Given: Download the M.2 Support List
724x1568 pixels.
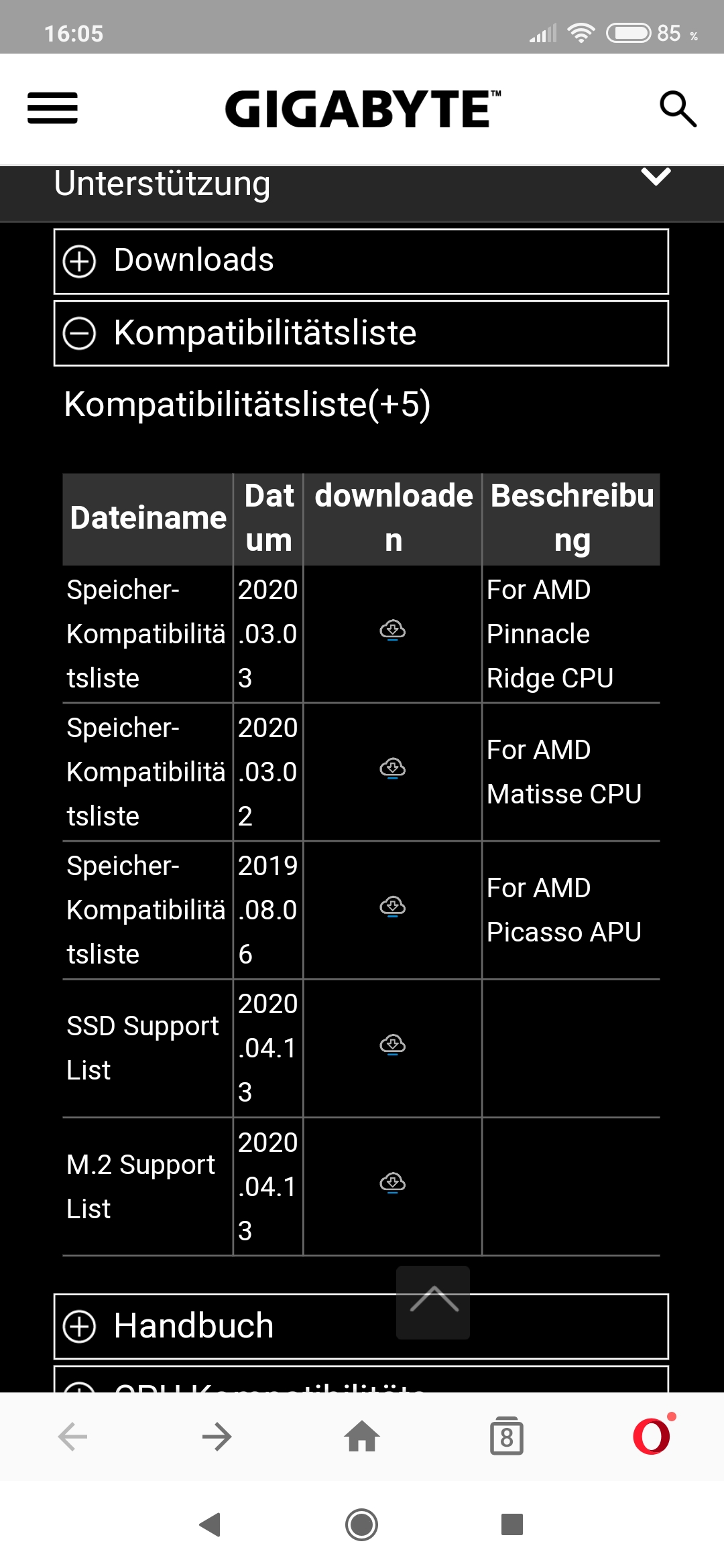Looking at the screenshot, I should click(x=393, y=1183).
